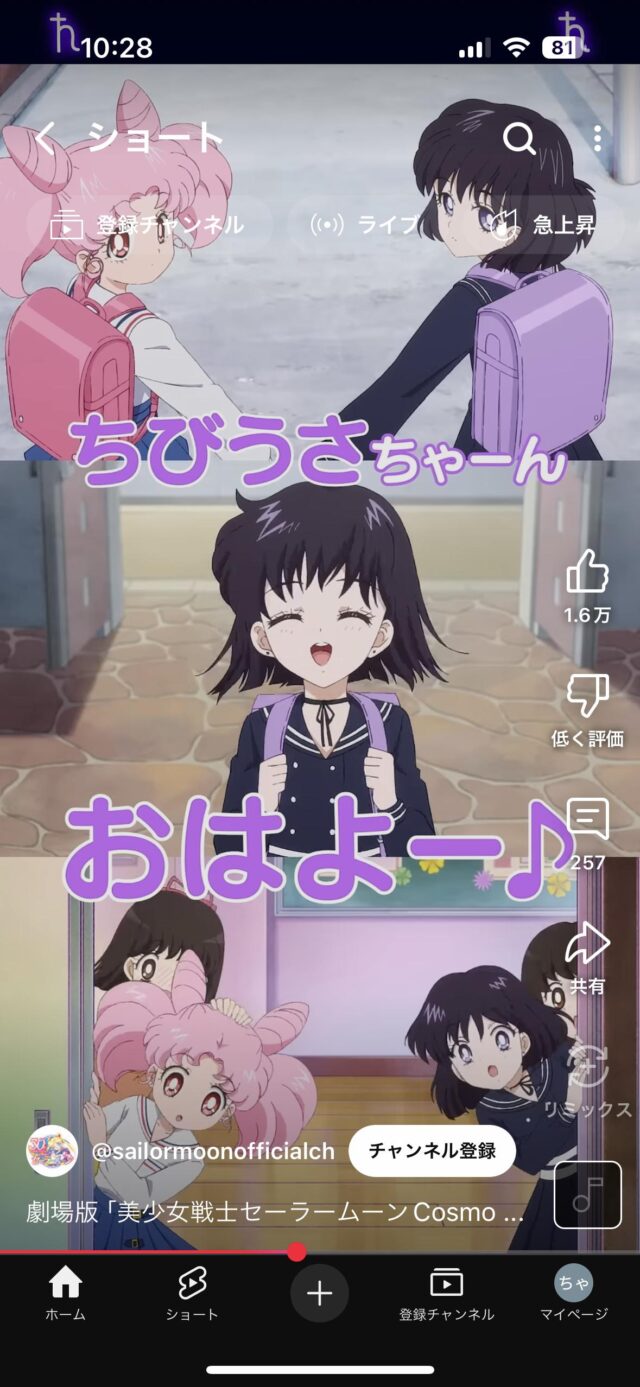Screen dimensions: 640x1387
Task: Dislike this Short with 低く評価
Action: tap(587, 697)
